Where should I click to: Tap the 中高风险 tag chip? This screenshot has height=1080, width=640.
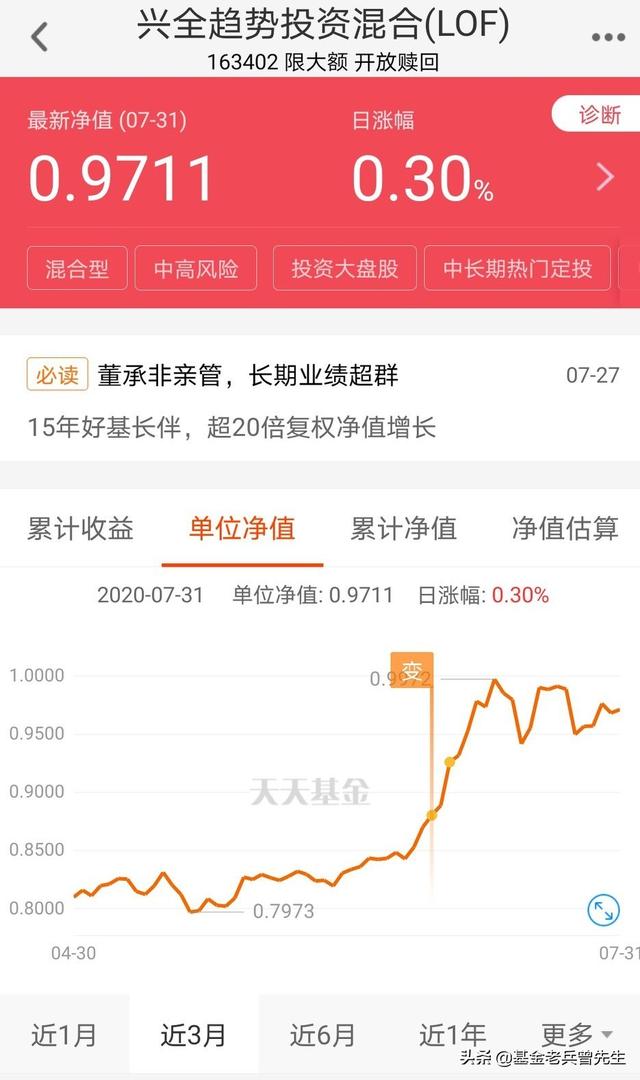[196, 268]
